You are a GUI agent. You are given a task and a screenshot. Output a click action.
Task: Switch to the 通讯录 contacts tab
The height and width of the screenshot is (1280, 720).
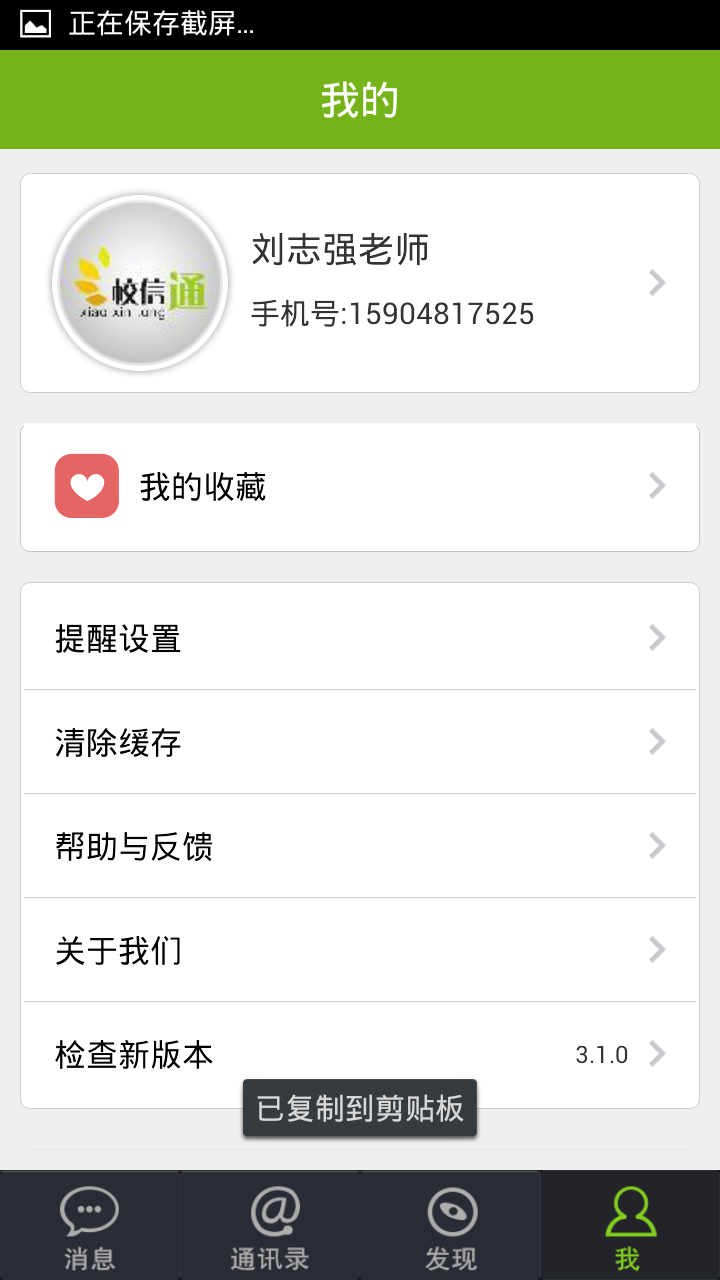point(270,1226)
